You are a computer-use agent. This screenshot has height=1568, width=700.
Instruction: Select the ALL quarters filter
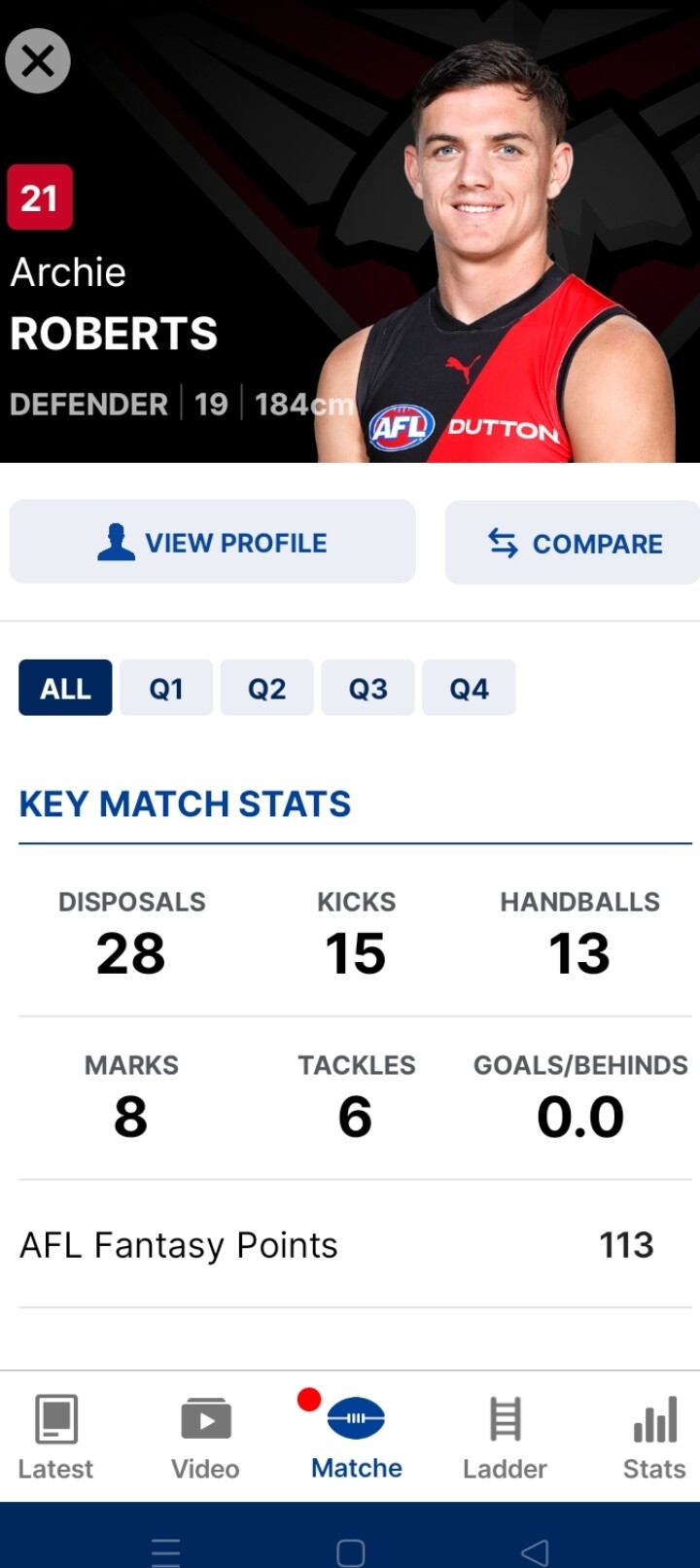click(x=65, y=688)
